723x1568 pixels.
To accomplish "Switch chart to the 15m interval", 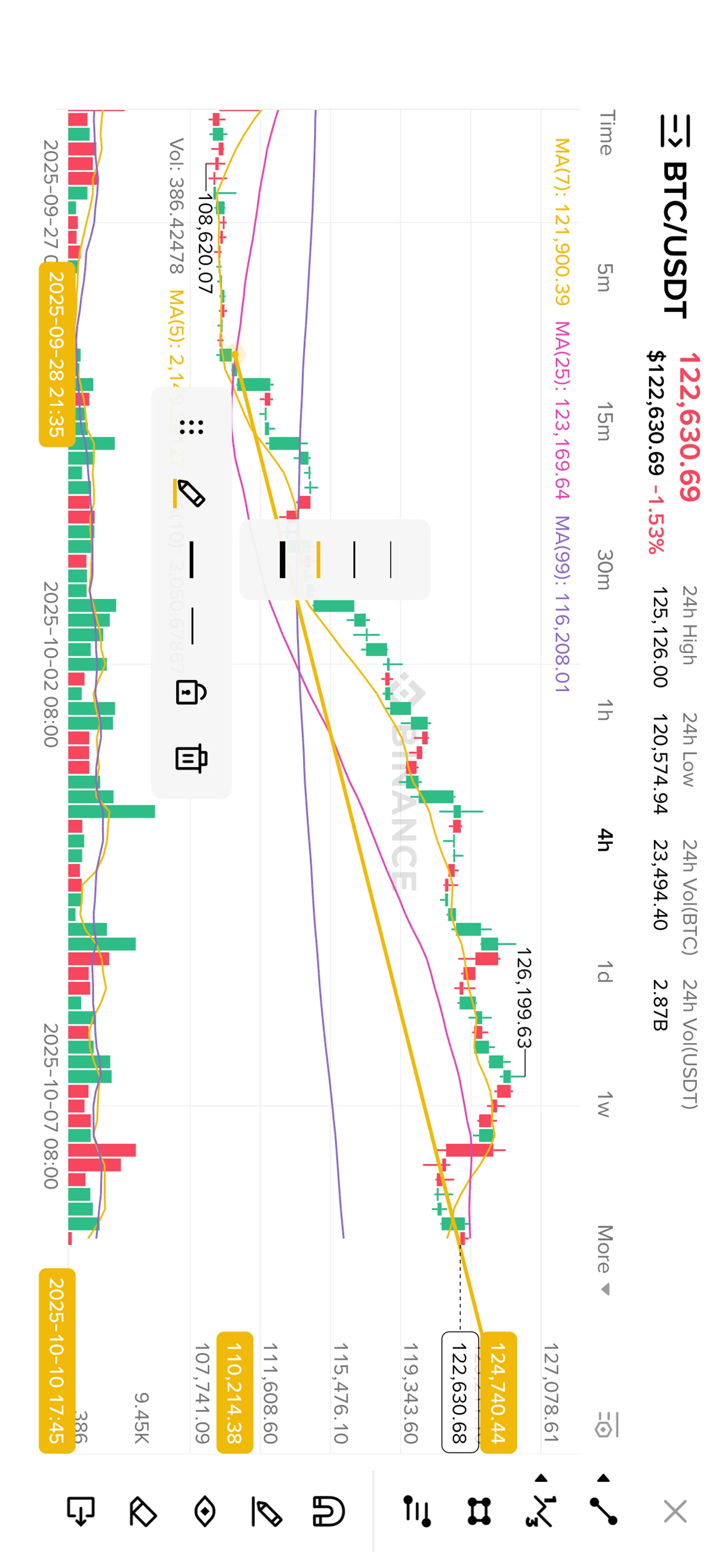I will point(603,421).
